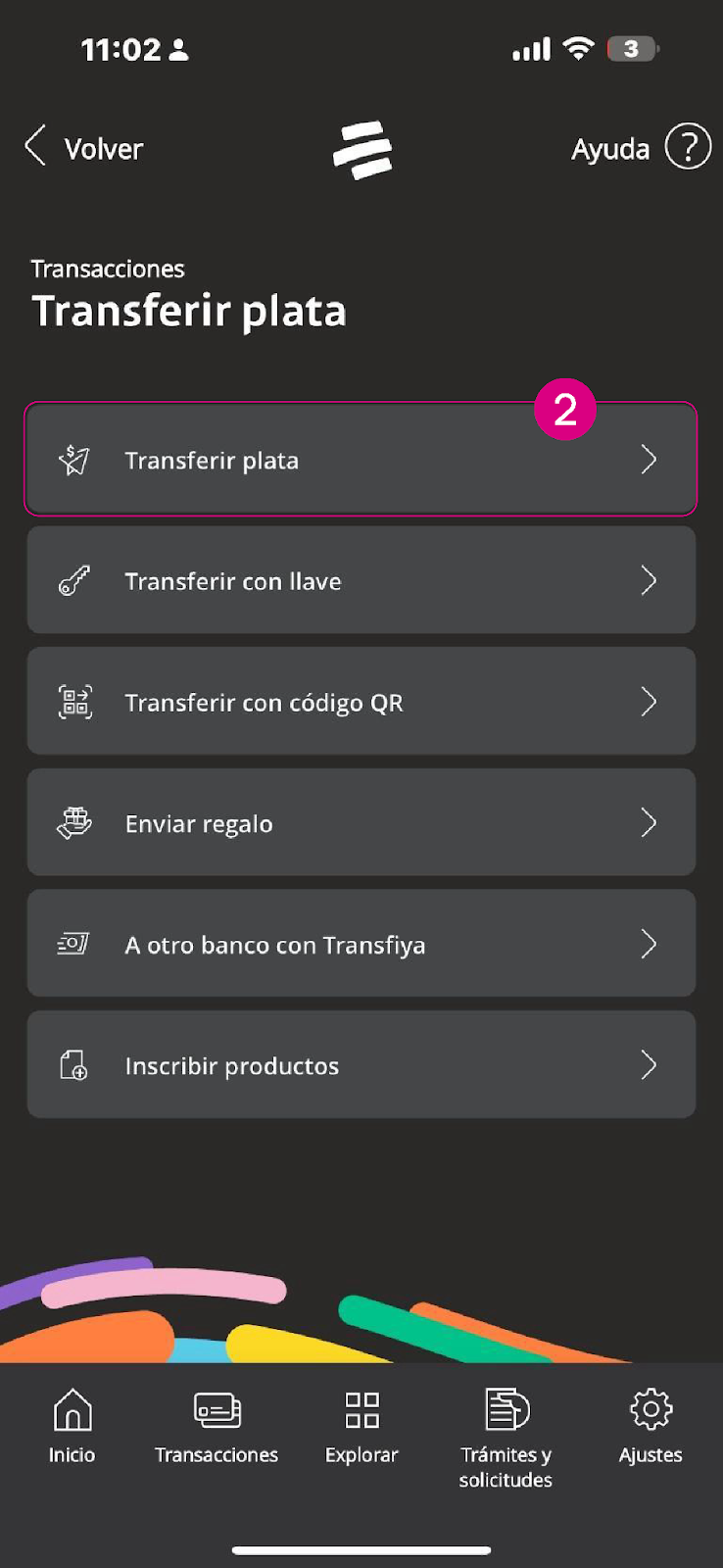Open the chevron on Transferir con llave

(x=649, y=580)
